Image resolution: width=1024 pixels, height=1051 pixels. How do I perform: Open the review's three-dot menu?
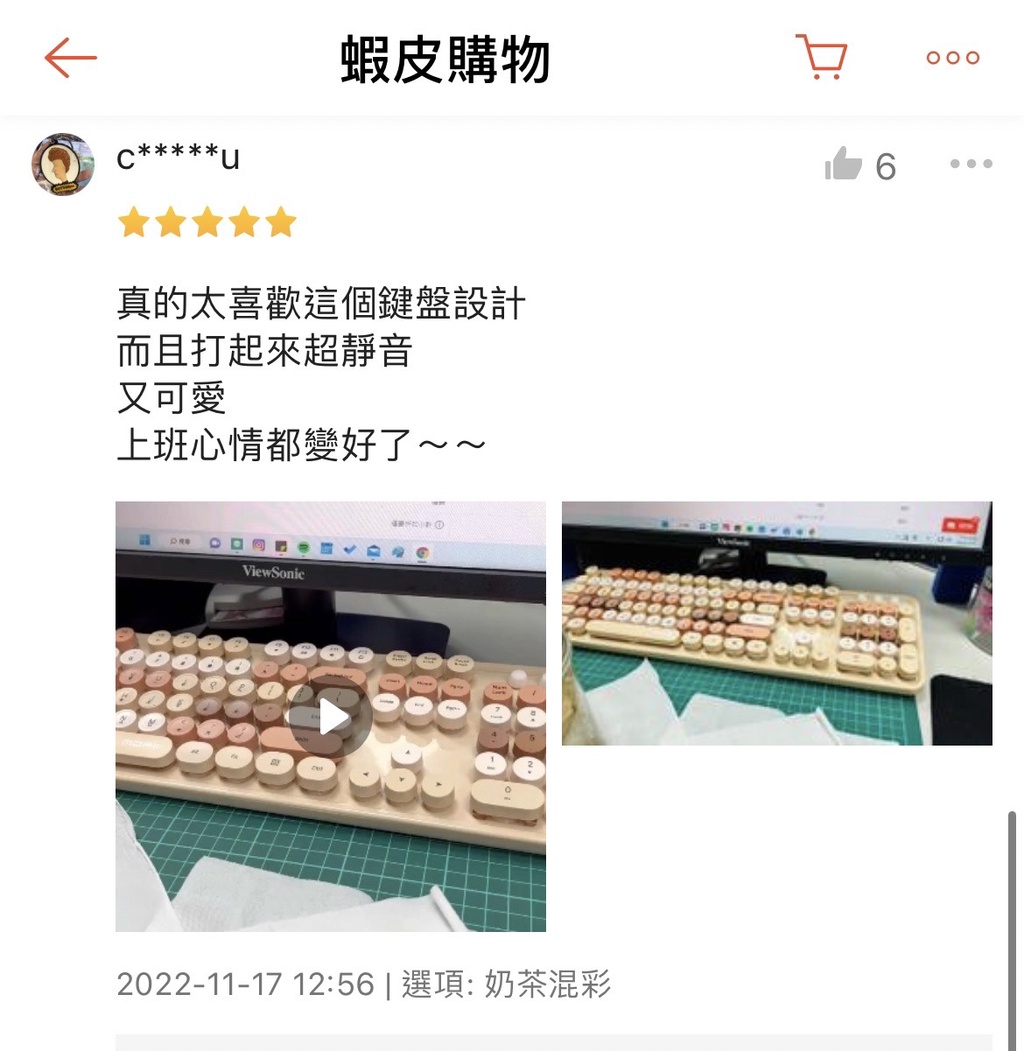click(969, 163)
